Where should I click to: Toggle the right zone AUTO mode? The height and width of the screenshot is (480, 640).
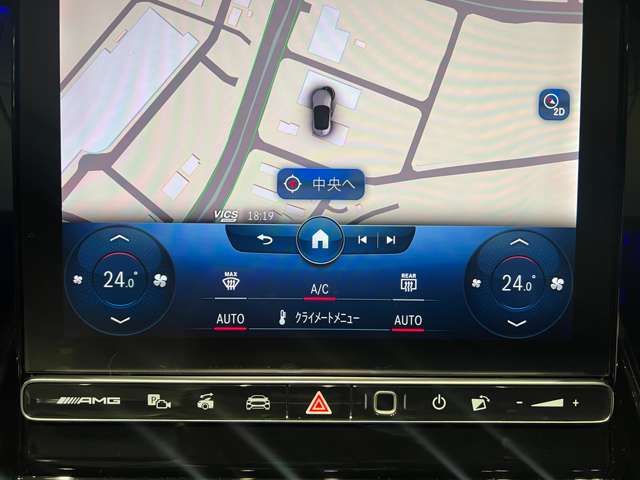pos(407,321)
